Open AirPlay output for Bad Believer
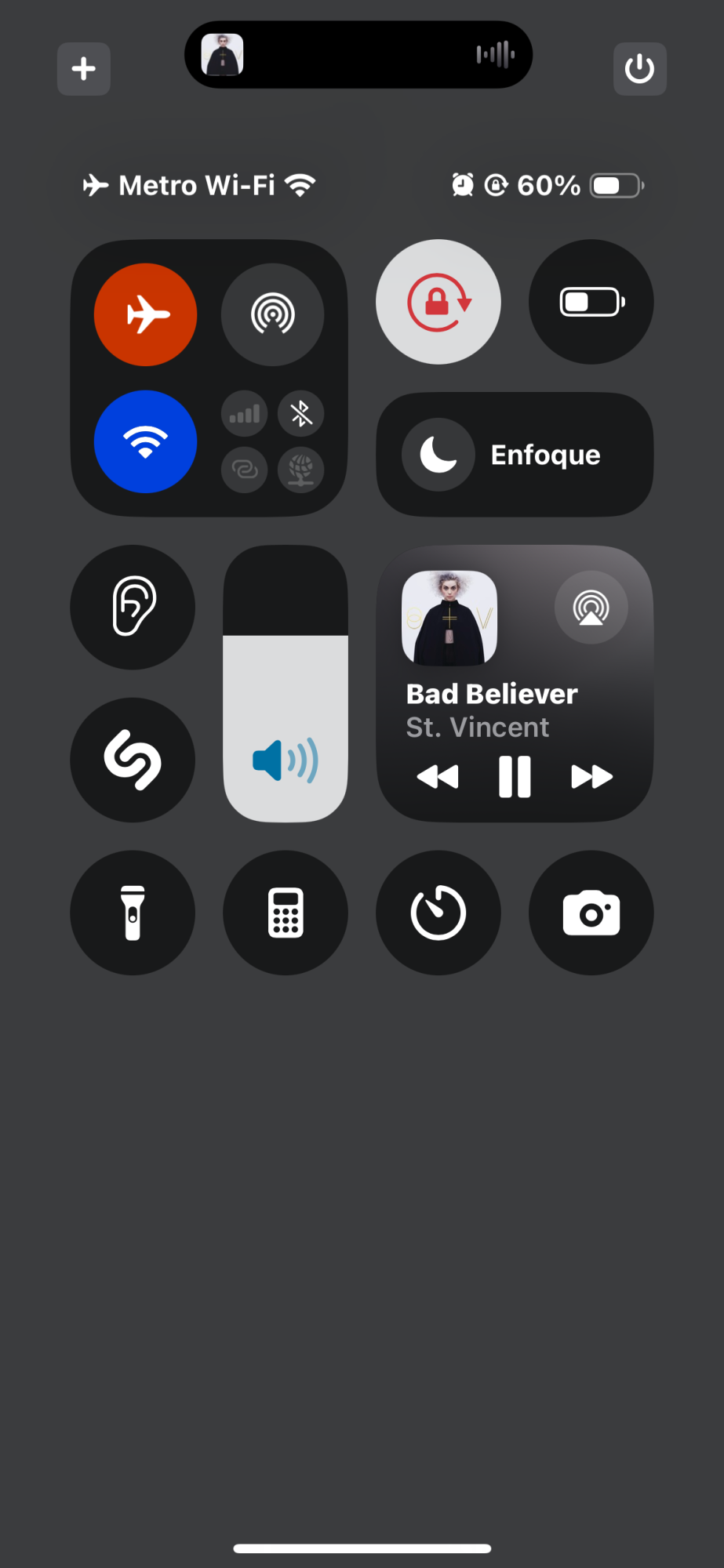The width and height of the screenshot is (724, 1568). coord(591,608)
